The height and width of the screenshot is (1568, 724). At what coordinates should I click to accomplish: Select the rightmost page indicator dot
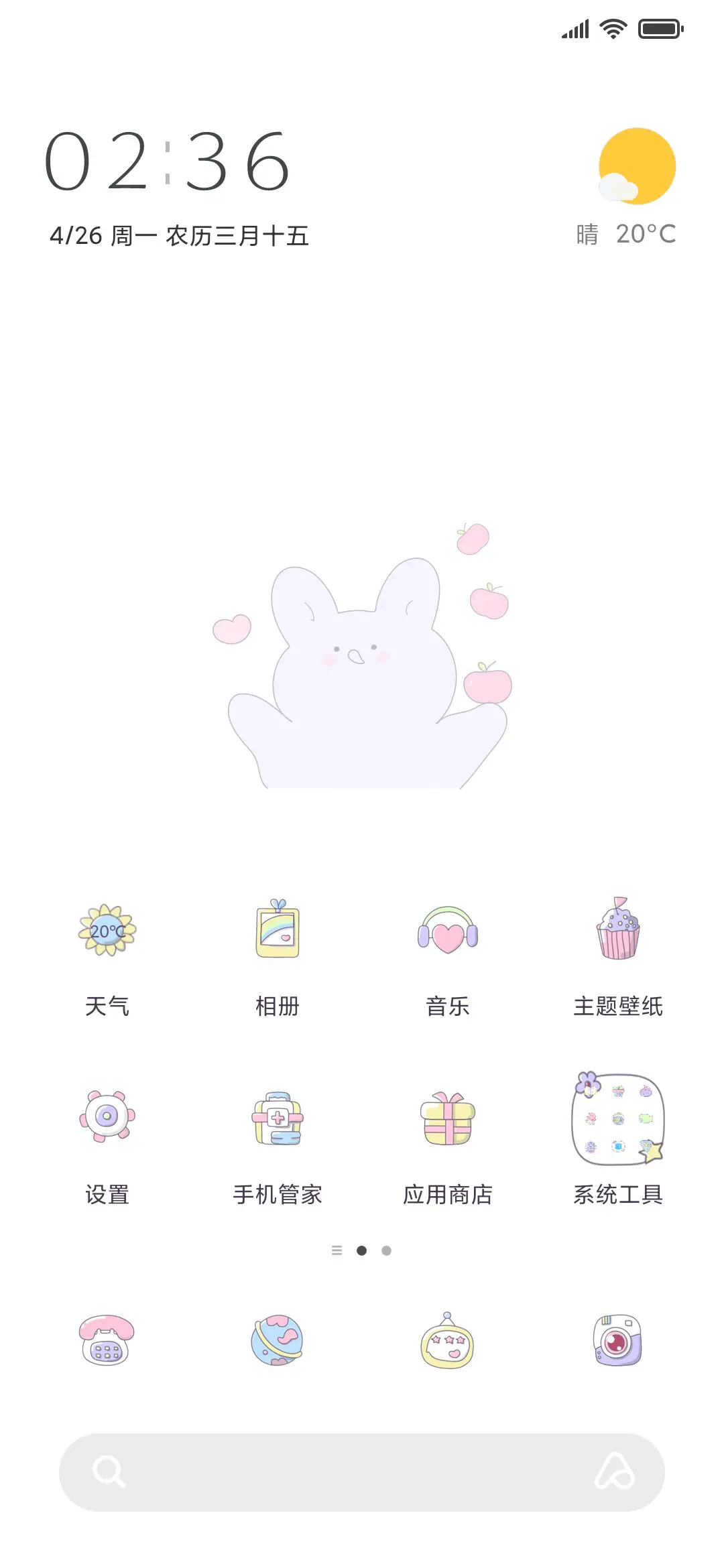pos(387,1250)
